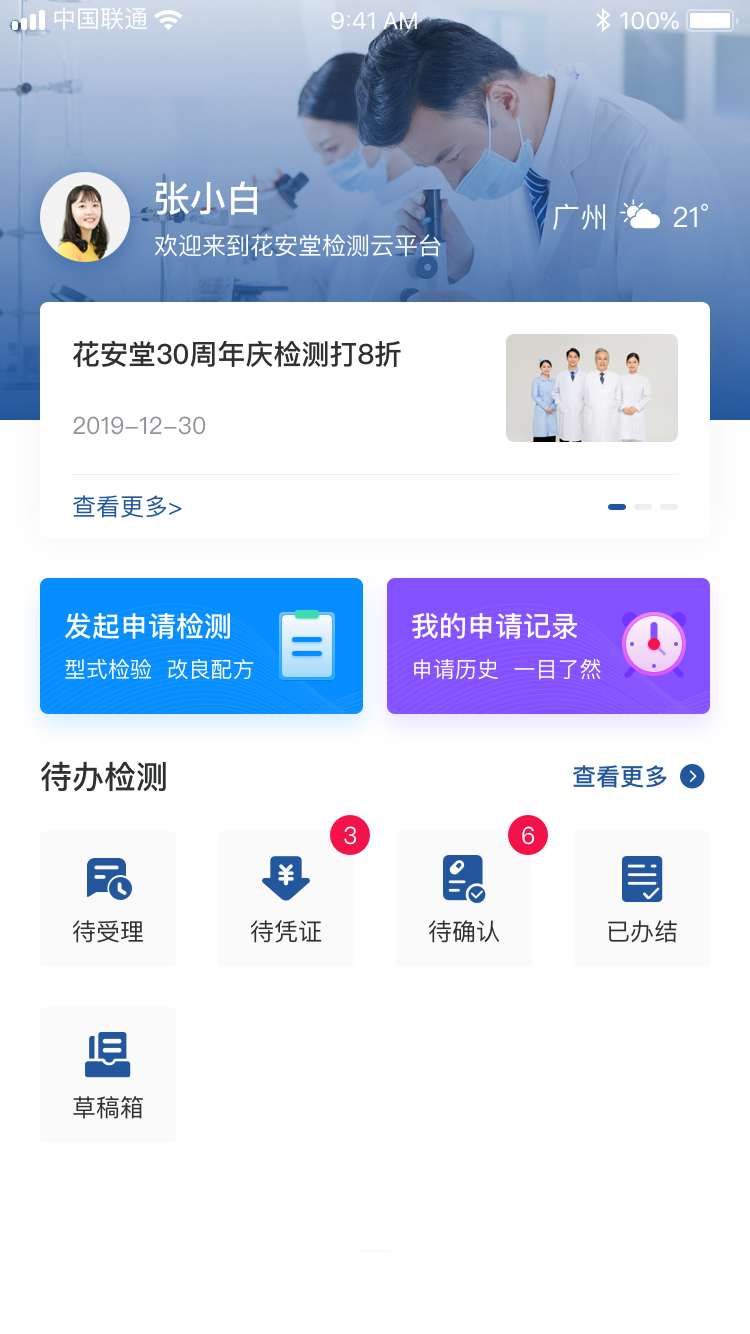The height and width of the screenshot is (1334, 750).
Task: Tap the weather icon next to 广州
Action: point(637,215)
